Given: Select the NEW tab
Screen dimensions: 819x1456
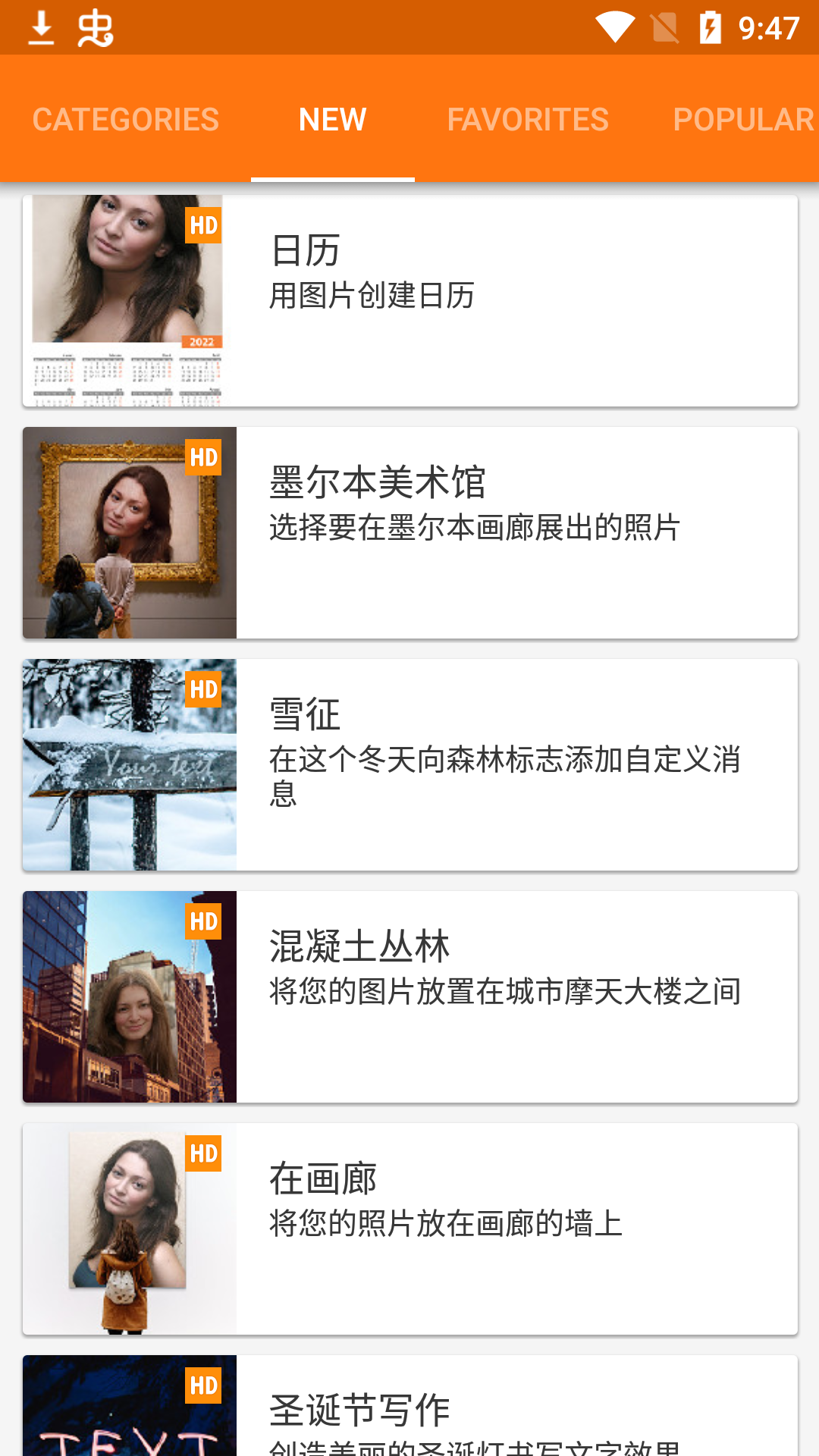Looking at the screenshot, I should click(333, 120).
